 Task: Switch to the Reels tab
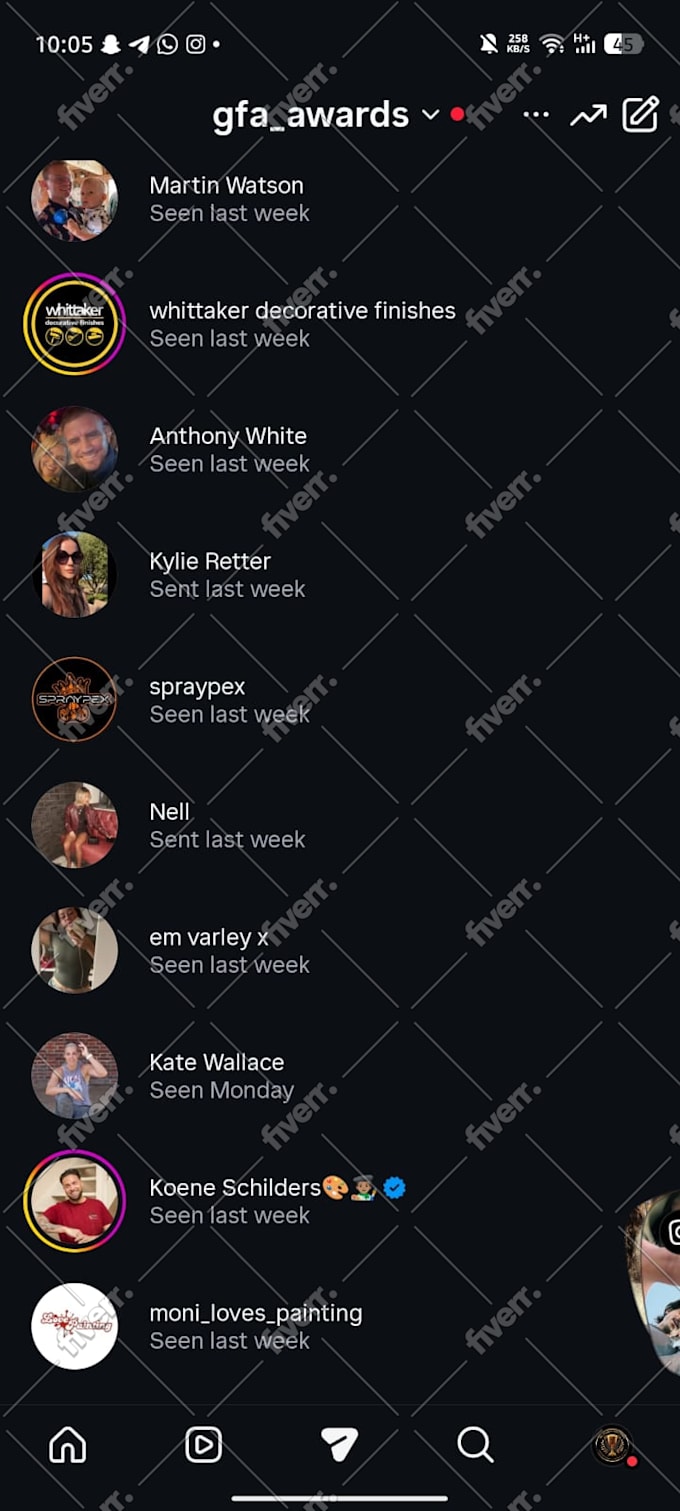coord(204,1444)
